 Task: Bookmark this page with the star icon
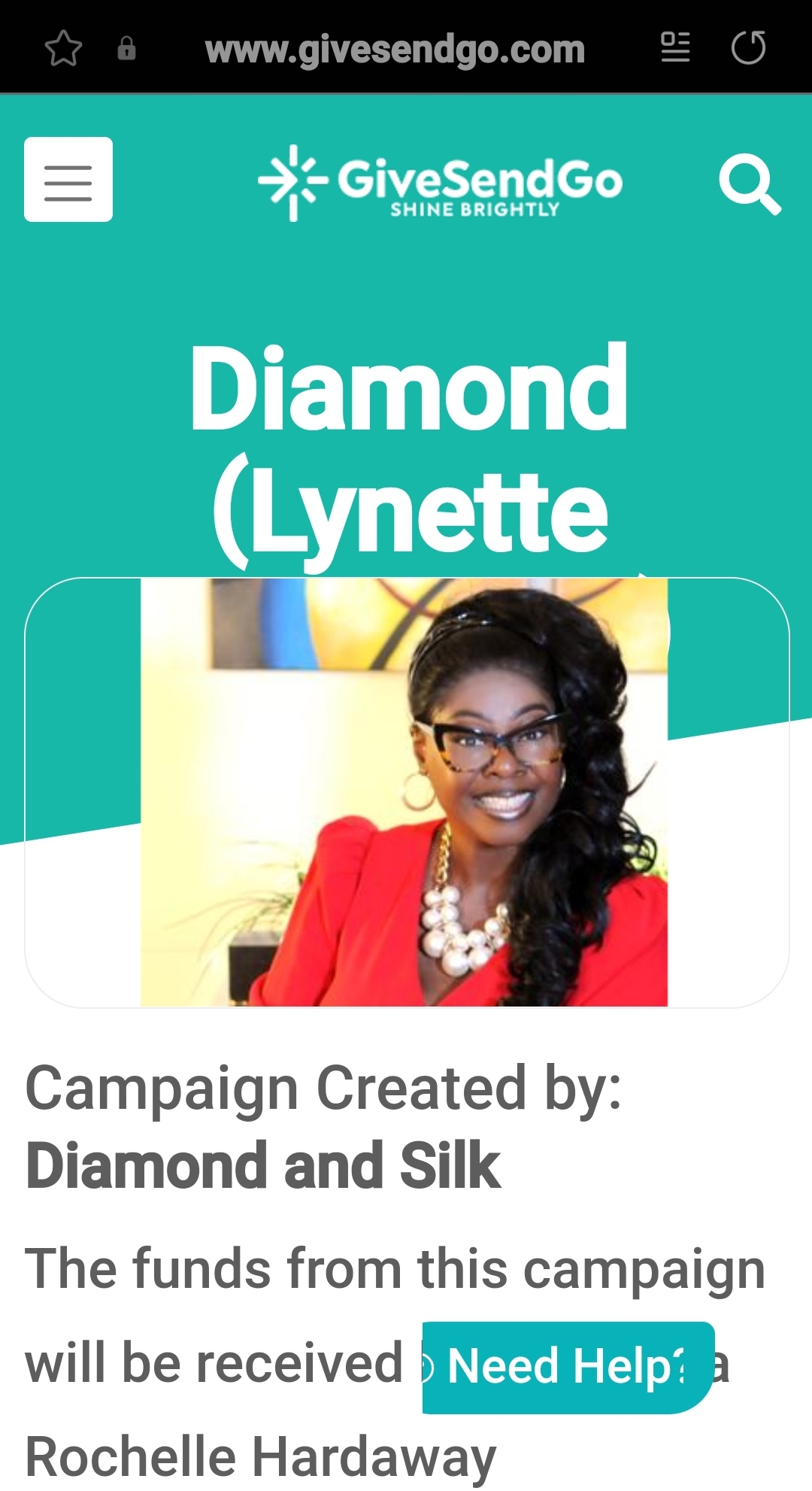(63, 49)
